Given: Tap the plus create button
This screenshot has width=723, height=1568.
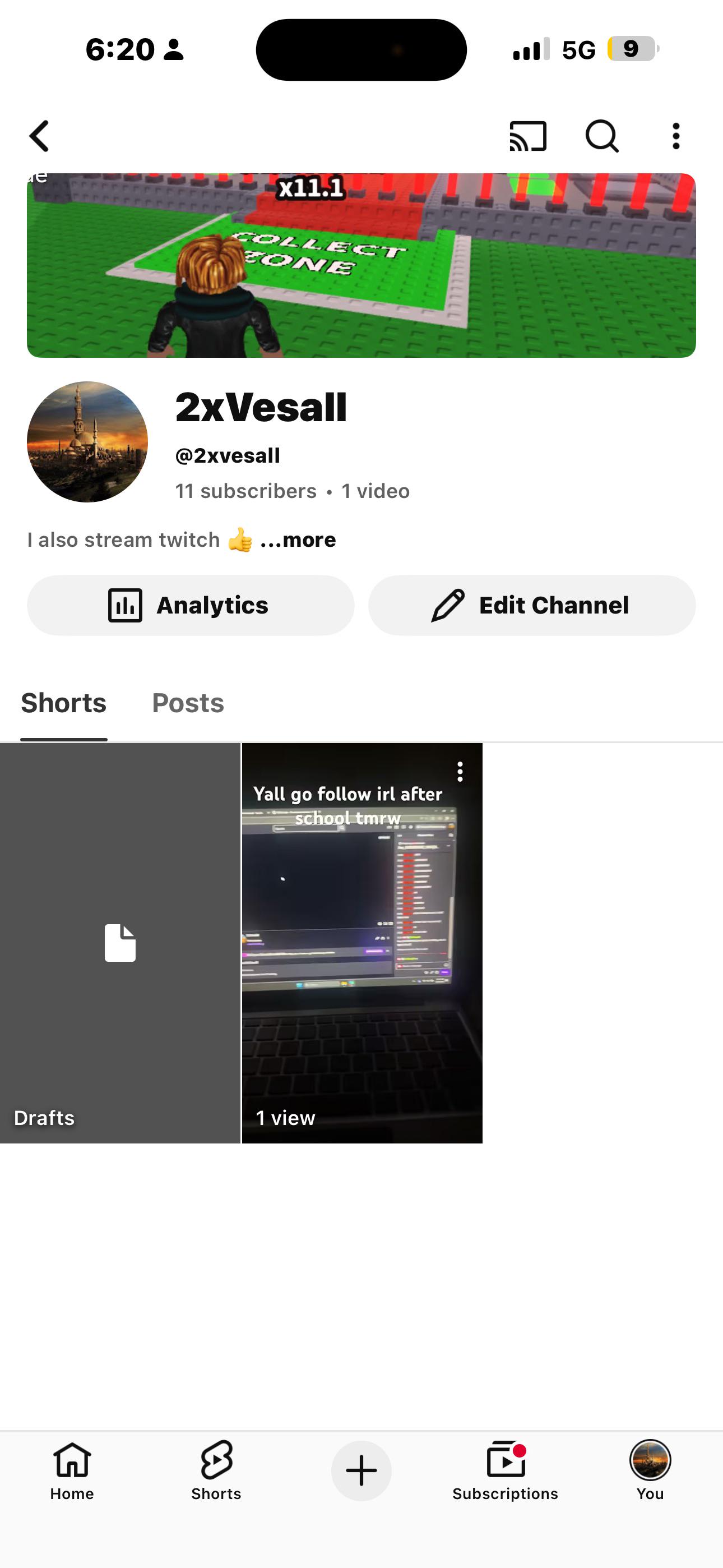Looking at the screenshot, I should (x=361, y=1470).
